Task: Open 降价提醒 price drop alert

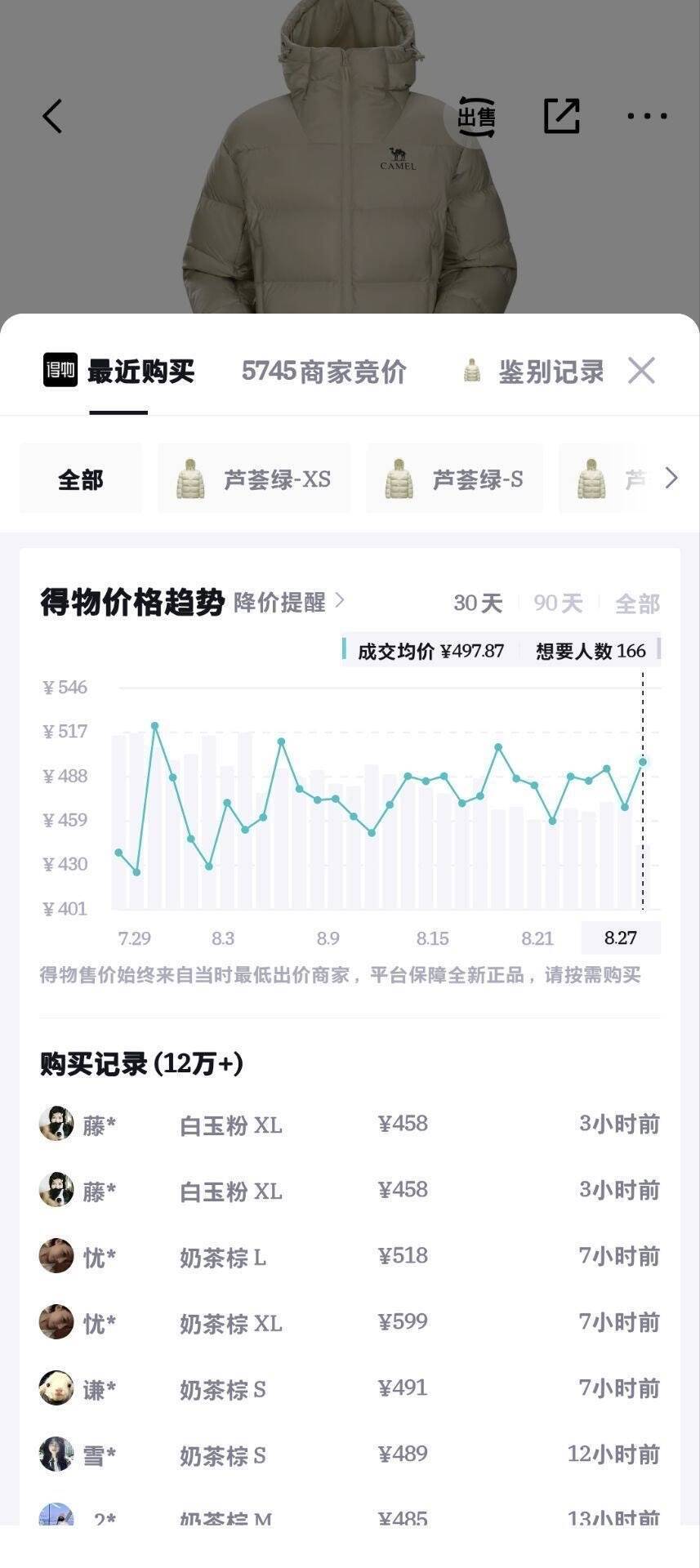Action: [x=289, y=603]
